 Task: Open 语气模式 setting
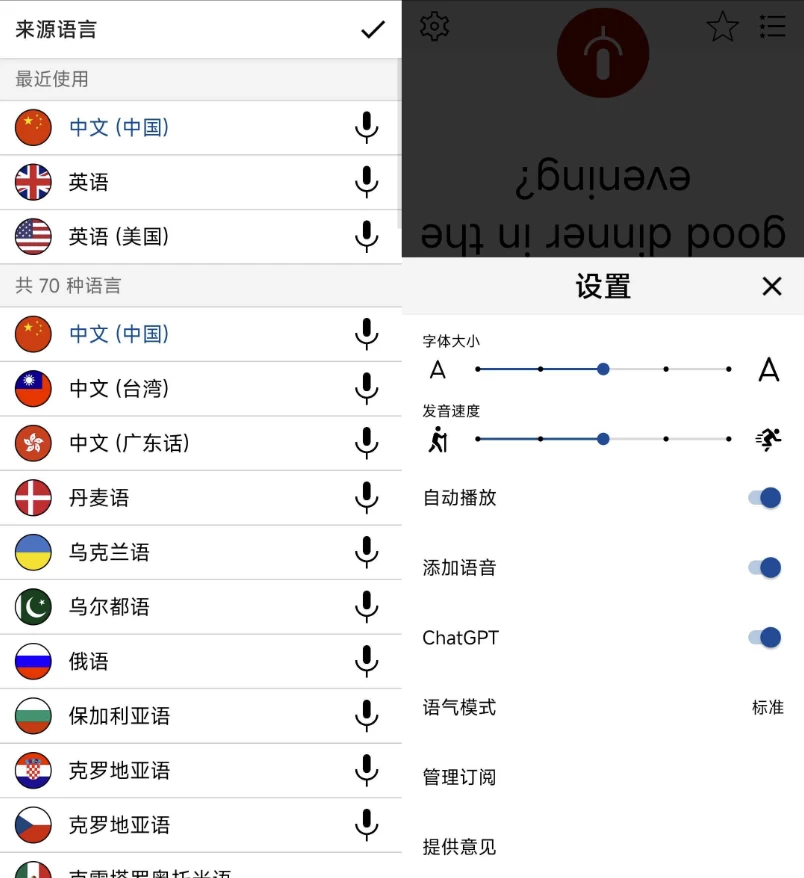point(602,707)
